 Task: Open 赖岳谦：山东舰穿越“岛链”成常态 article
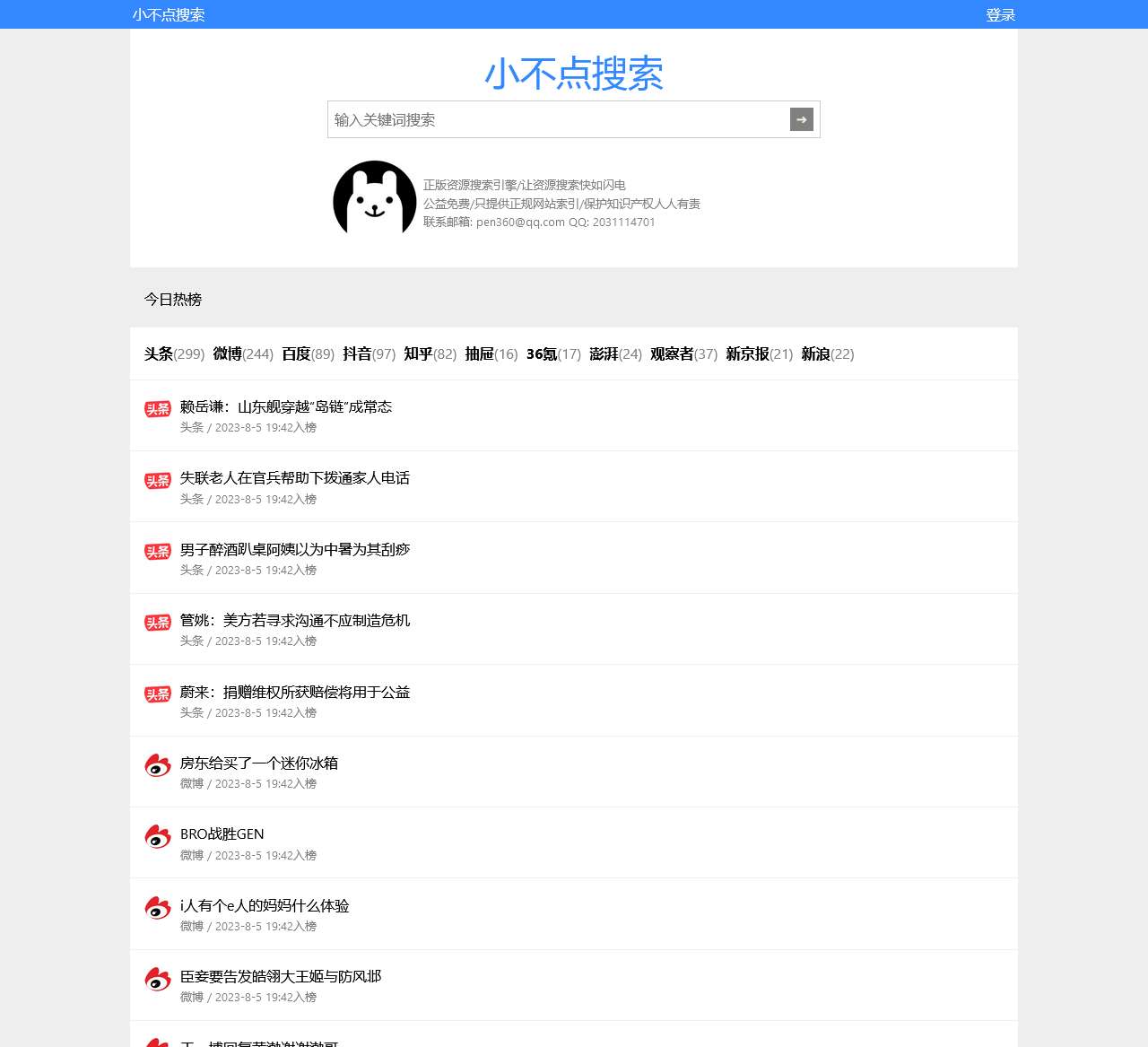pos(285,406)
